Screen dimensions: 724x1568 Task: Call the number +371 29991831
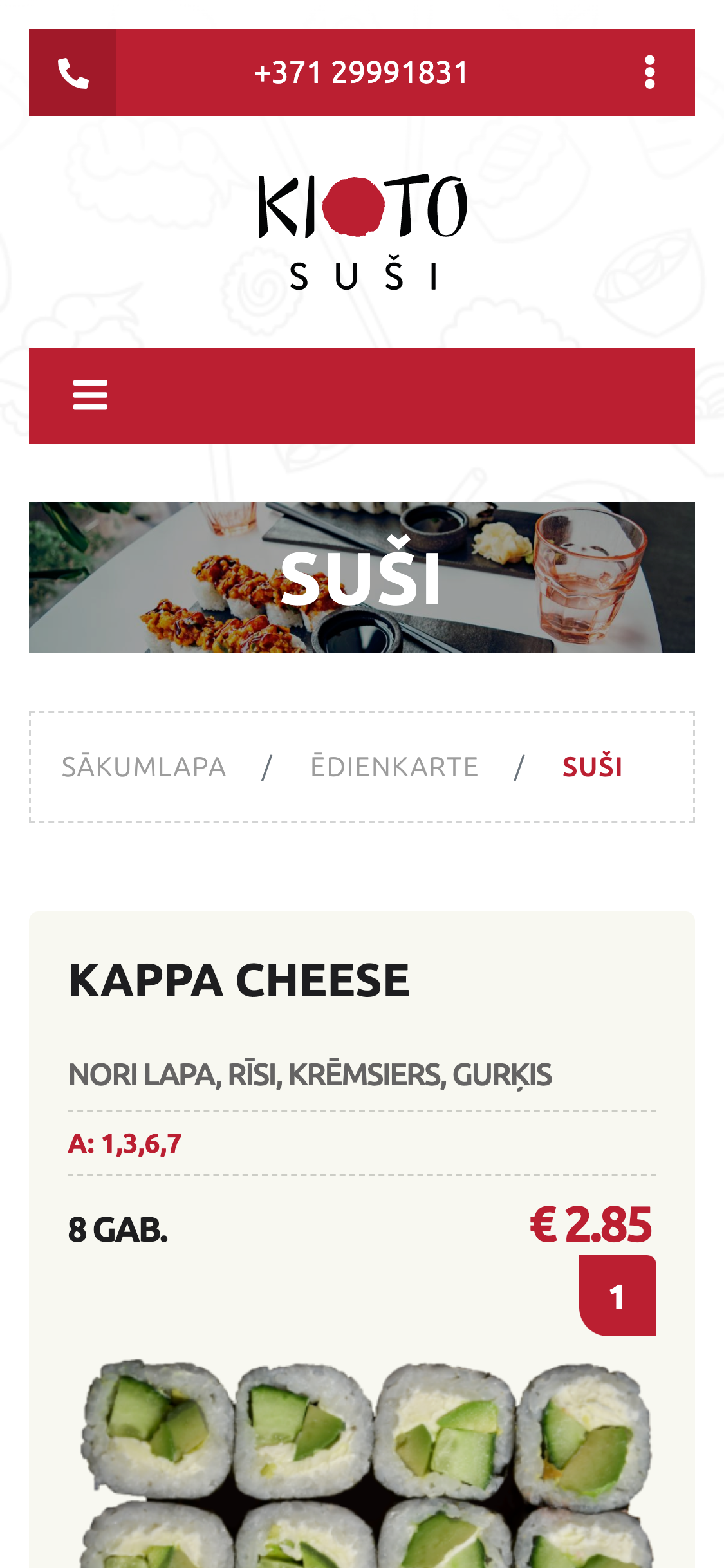[361, 73]
